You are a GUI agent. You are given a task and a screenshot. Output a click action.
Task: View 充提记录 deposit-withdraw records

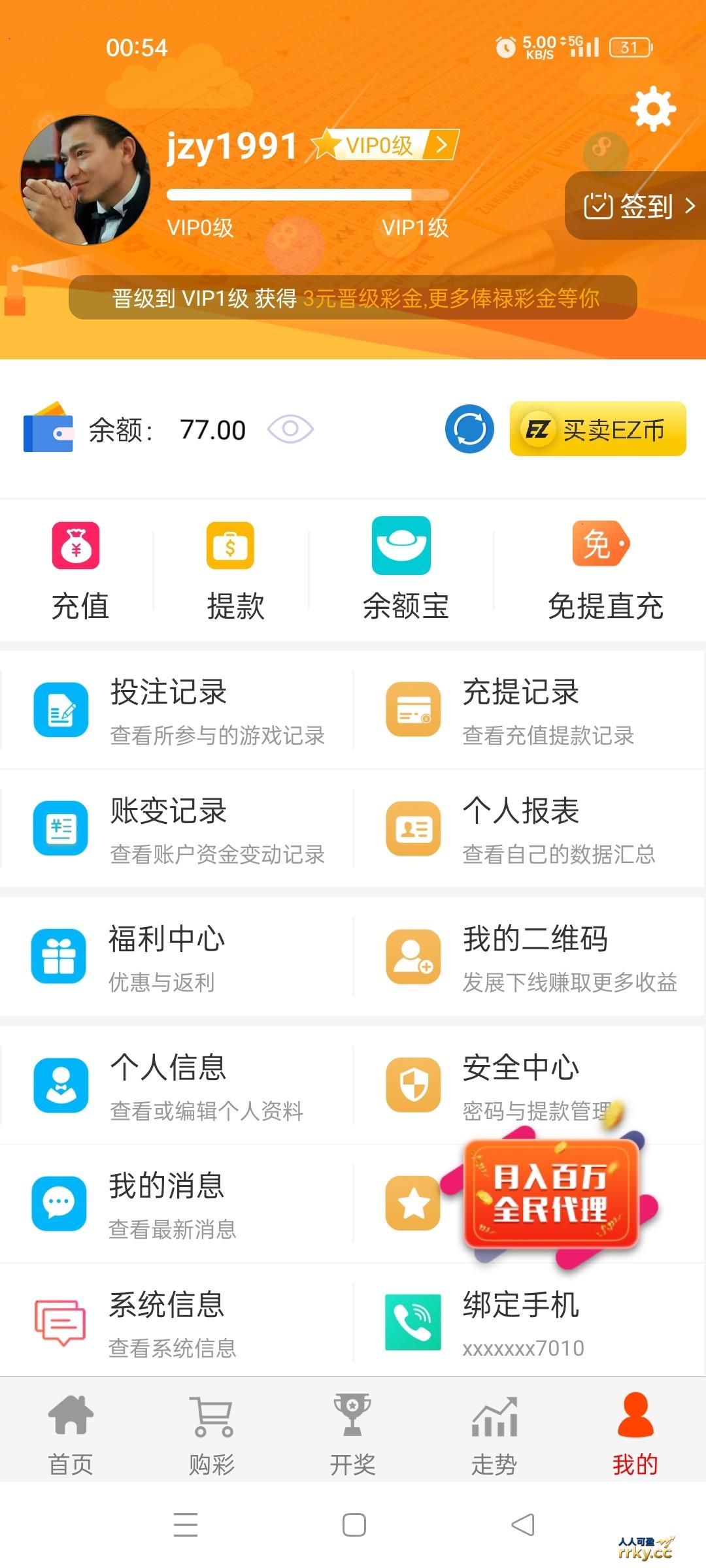412,711
